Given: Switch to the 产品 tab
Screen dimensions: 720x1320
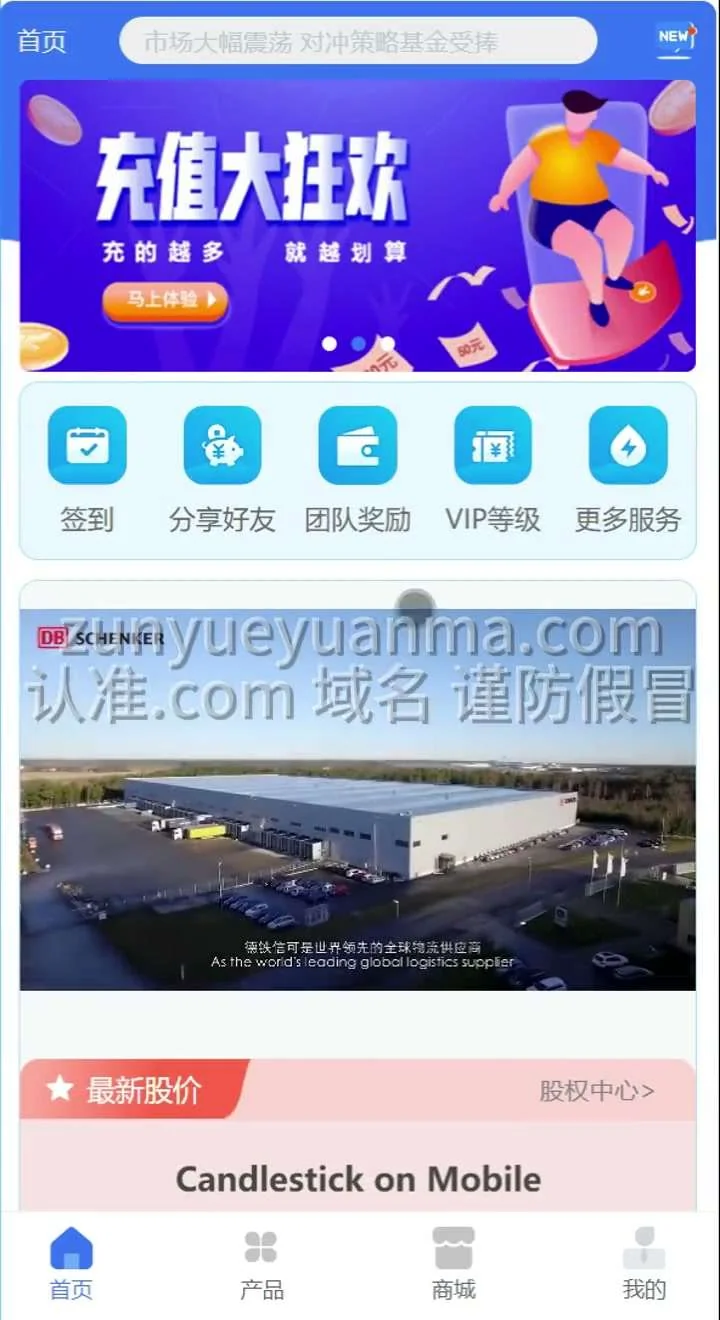Looking at the screenshot, I should pyautogui.click(x=261, y=1265).
